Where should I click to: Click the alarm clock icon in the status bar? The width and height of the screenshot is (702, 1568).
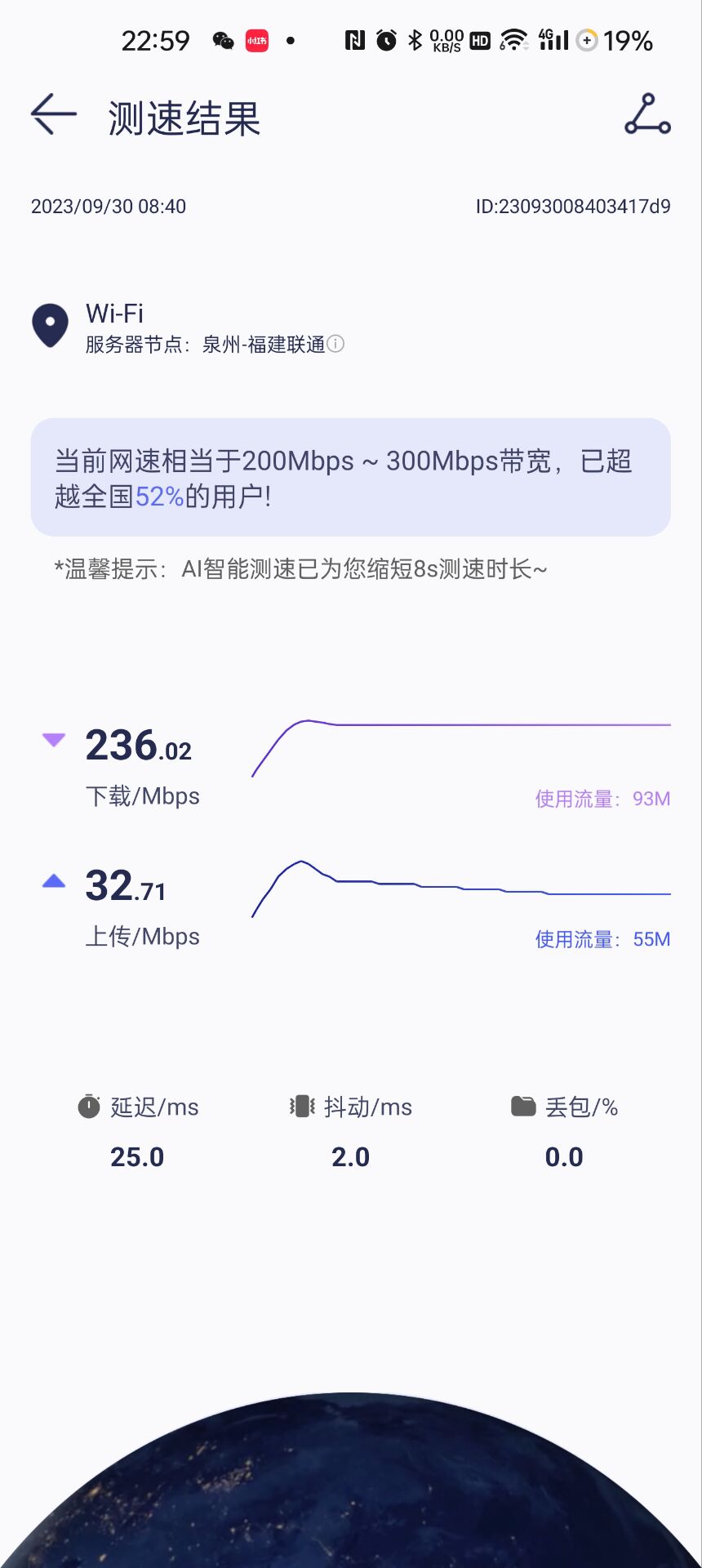(x=385, y=39)
